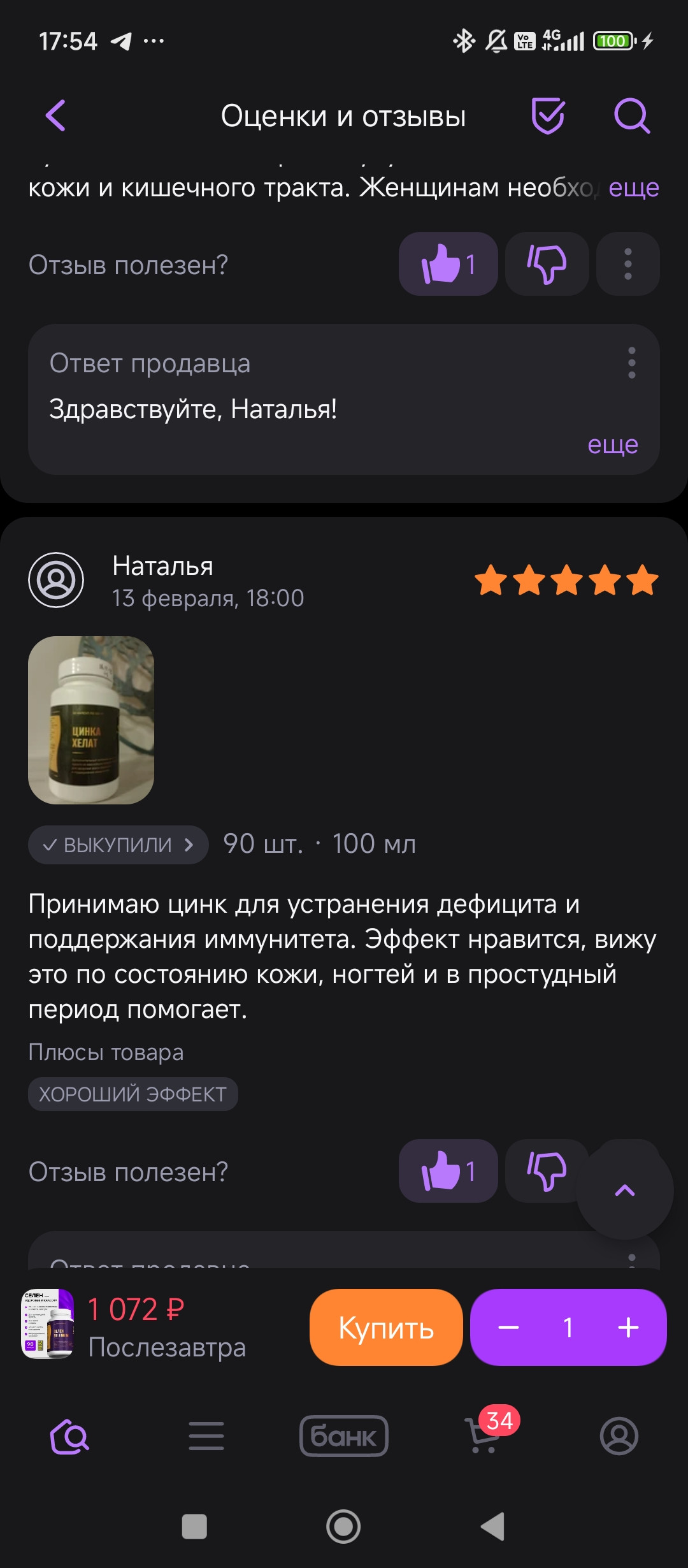Go back from the reviews page
Image resolution: width=688 pixels, height=1568 pixels.
click(56, 116)
